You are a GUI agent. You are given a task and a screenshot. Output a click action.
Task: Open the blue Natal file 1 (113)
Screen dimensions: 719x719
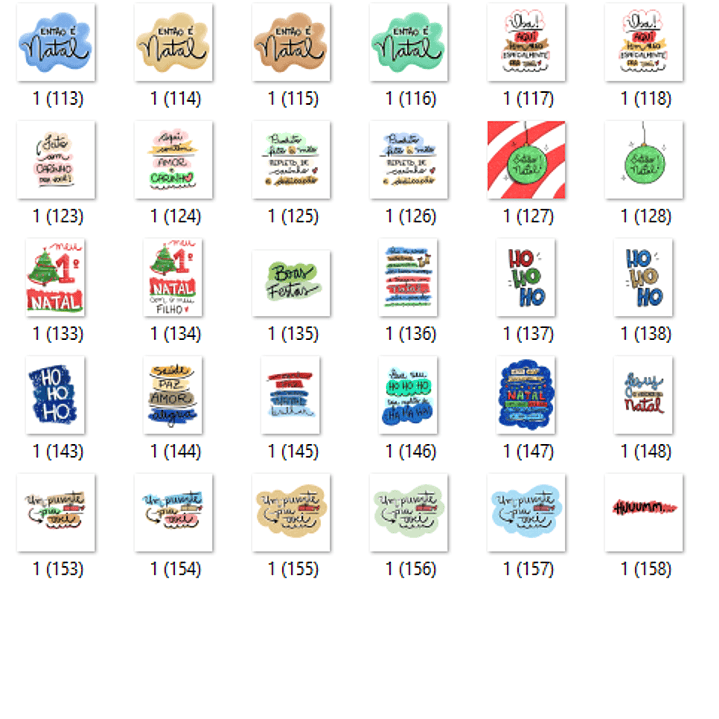[x=56, y=43]
